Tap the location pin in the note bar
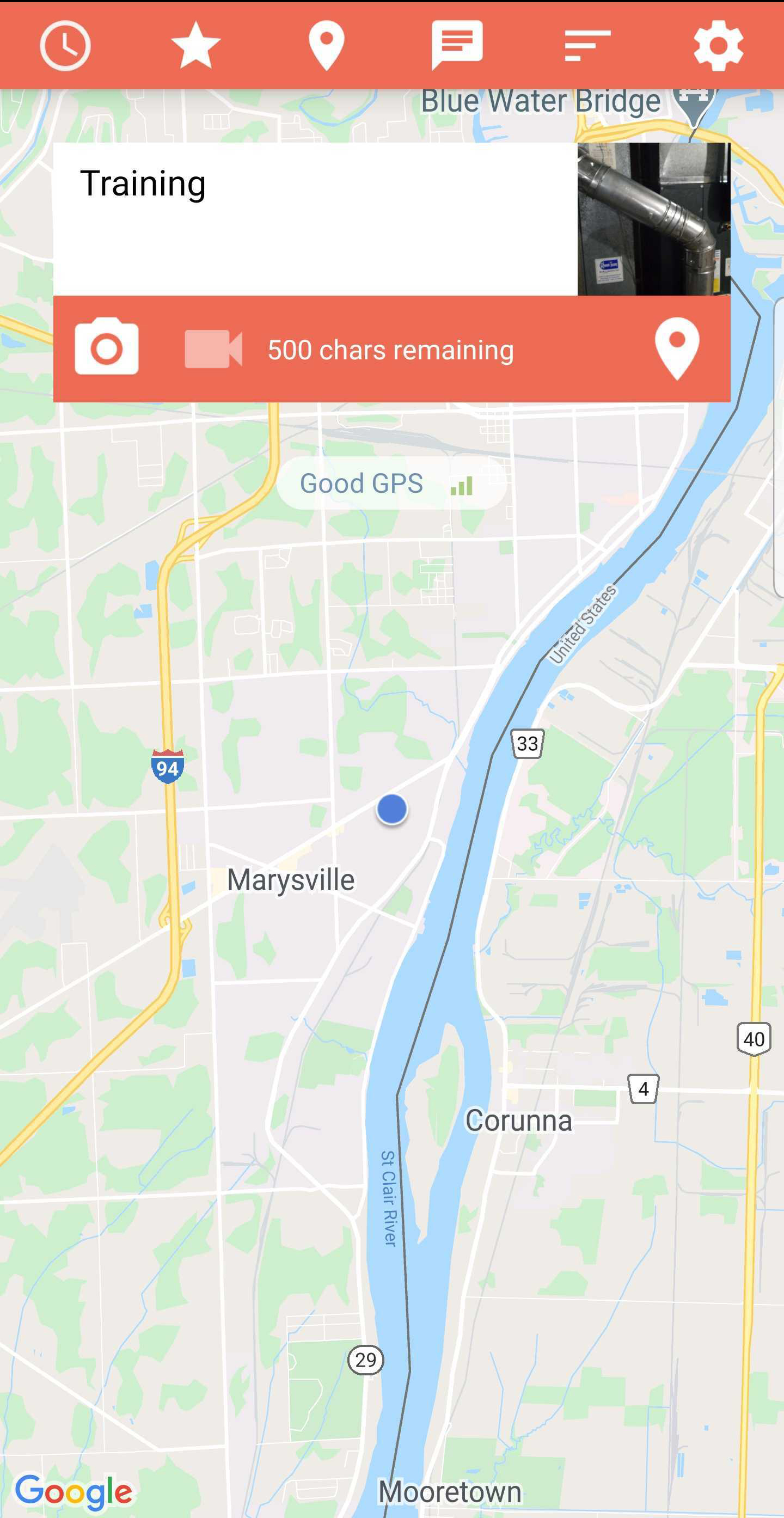Viewport: 784px width, 1518px height. pos(677,348)
